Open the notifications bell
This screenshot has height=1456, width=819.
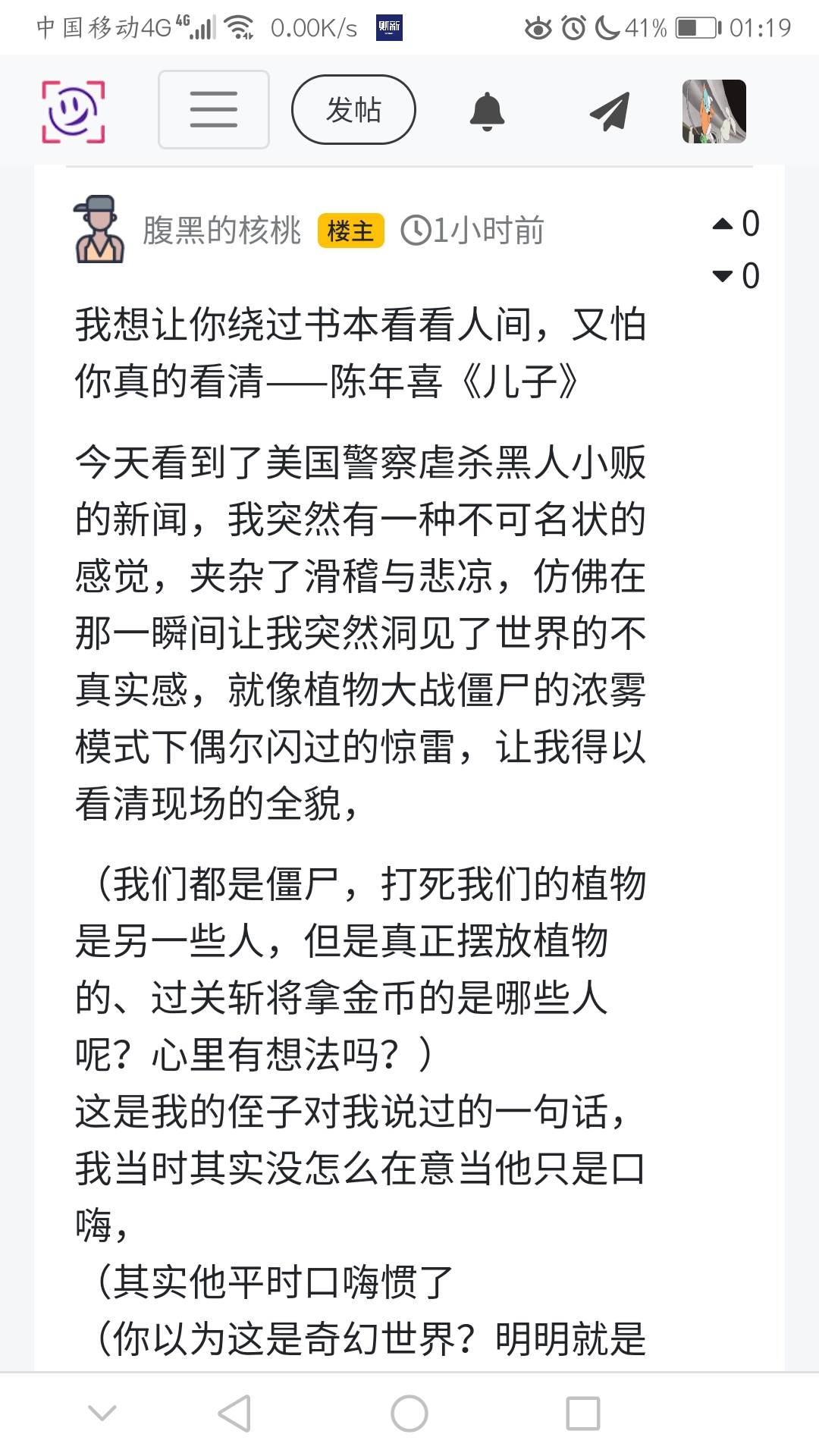[487, 111]
